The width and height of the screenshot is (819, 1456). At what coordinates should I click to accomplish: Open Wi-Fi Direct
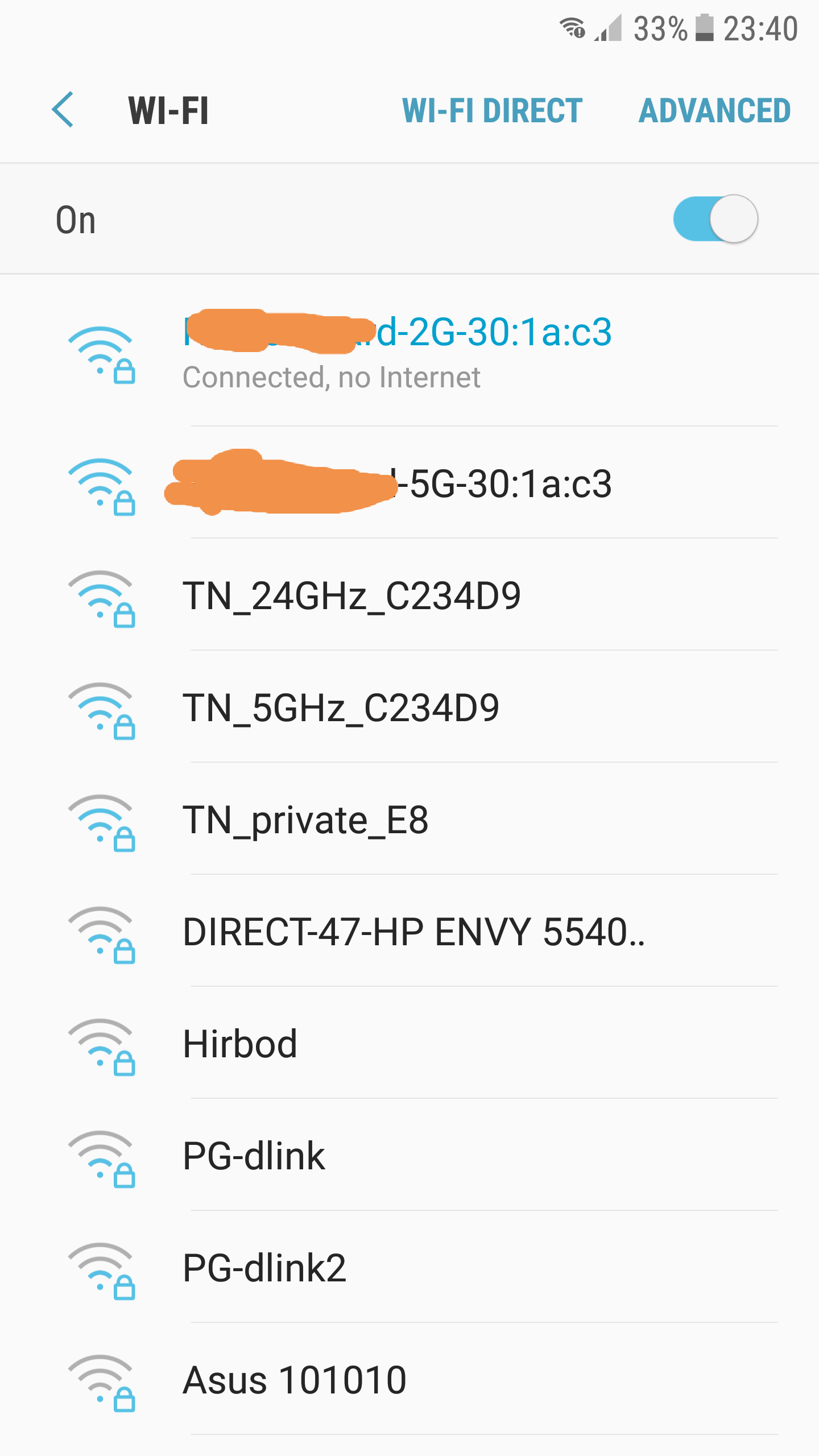point(492,110)
